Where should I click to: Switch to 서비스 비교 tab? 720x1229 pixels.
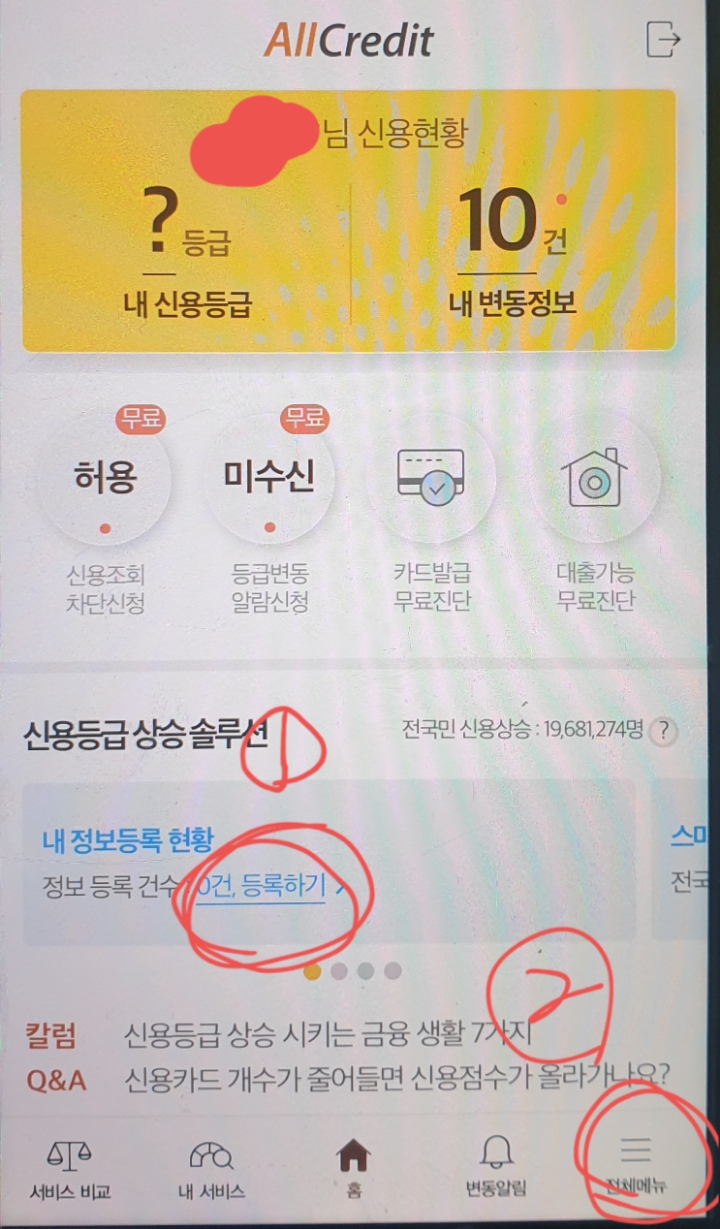(70, 1169)
